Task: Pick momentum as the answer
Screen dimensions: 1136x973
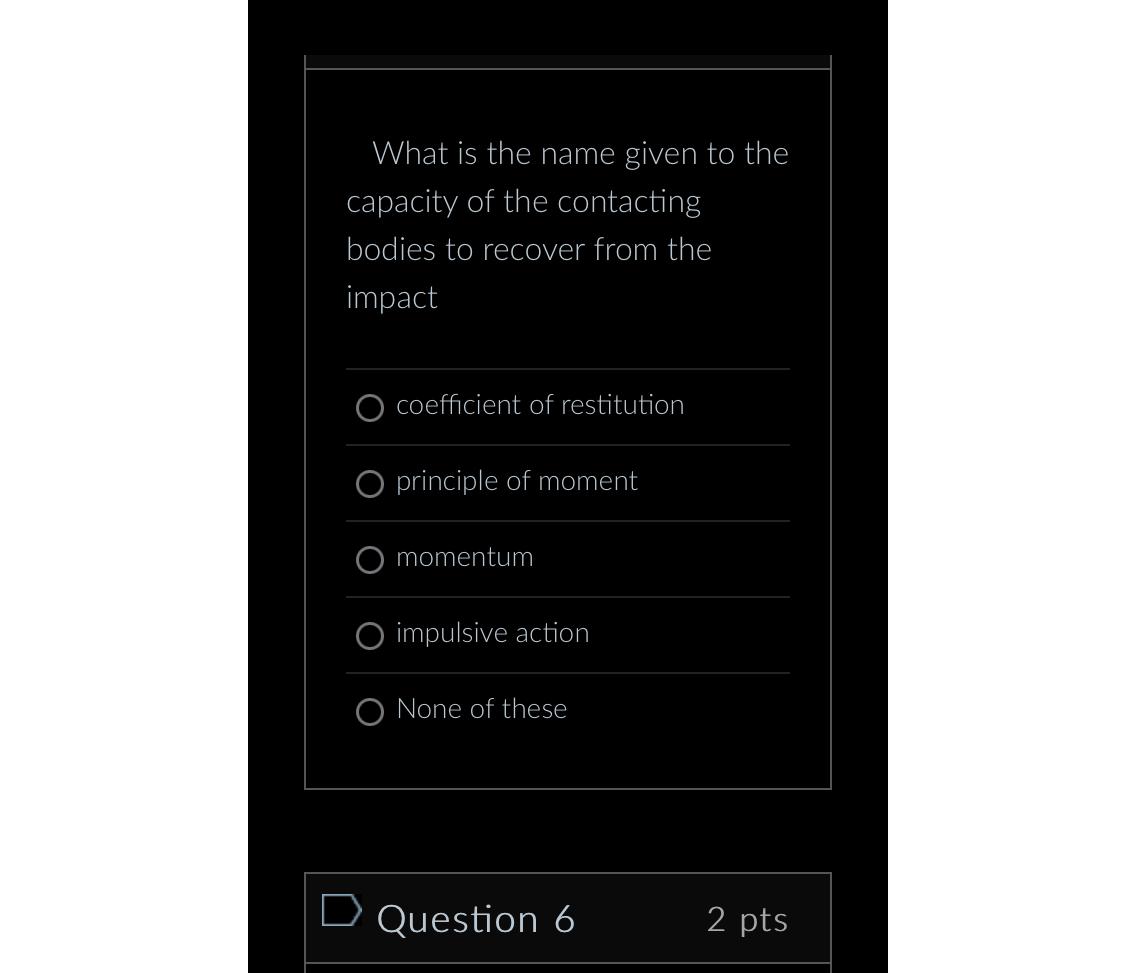Action: coord(370,560)
